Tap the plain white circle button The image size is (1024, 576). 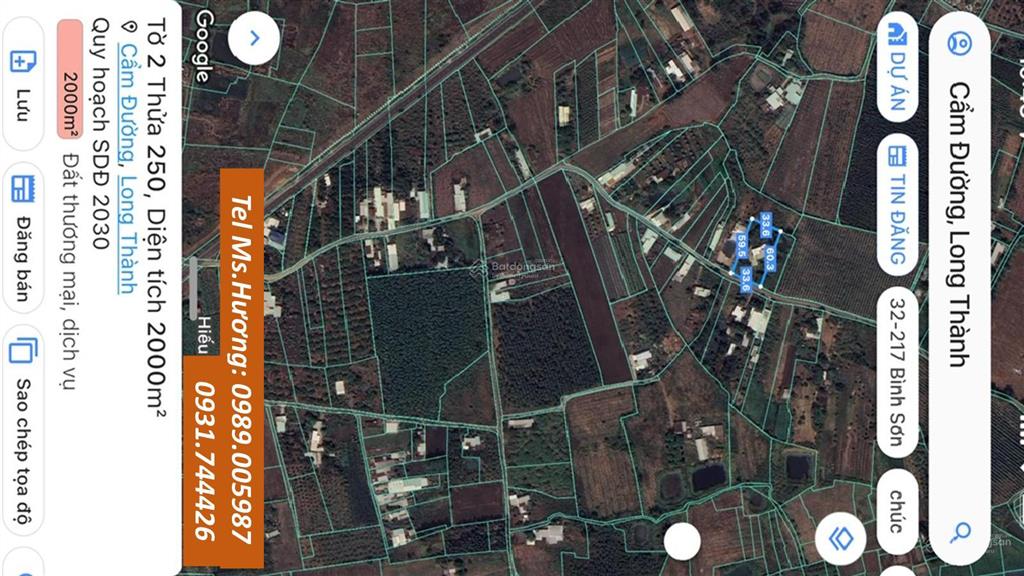[x=683, y=541]
